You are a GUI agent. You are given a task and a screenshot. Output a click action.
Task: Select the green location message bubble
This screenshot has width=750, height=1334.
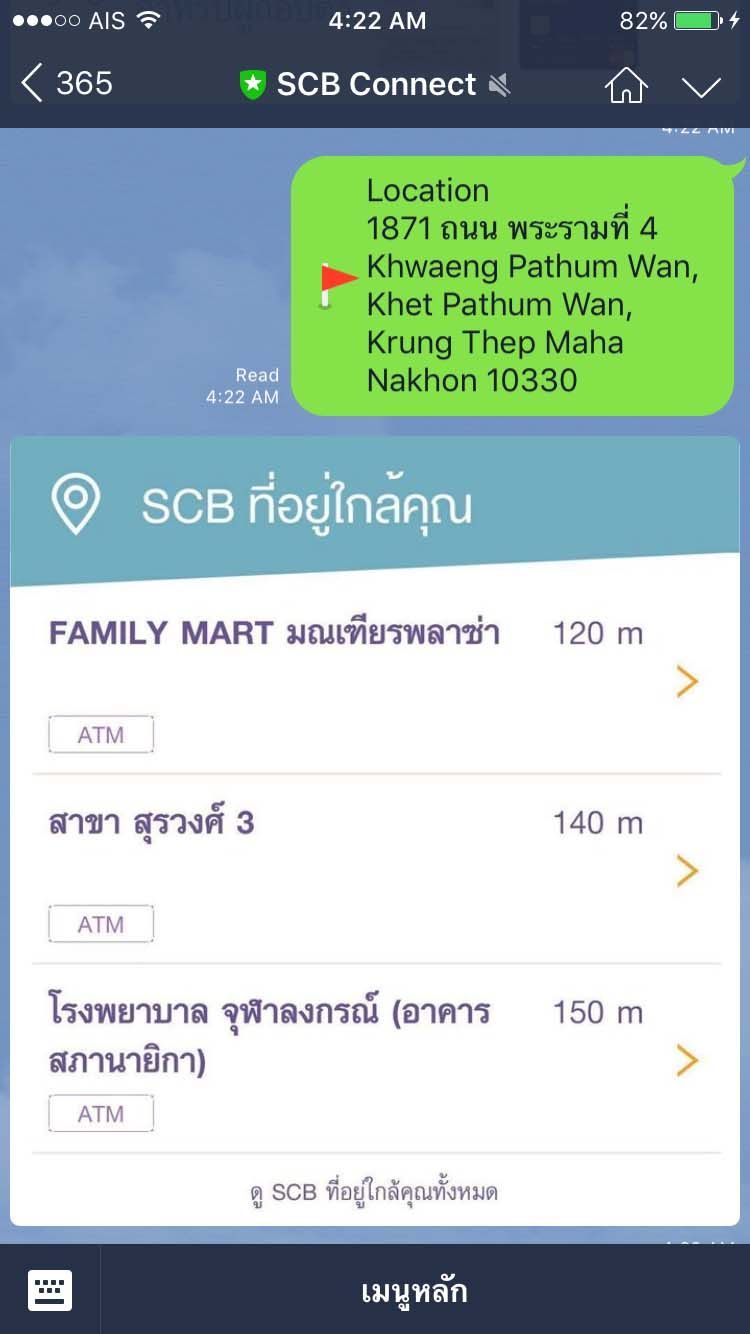pyautogui.click(x=510, y=285)
